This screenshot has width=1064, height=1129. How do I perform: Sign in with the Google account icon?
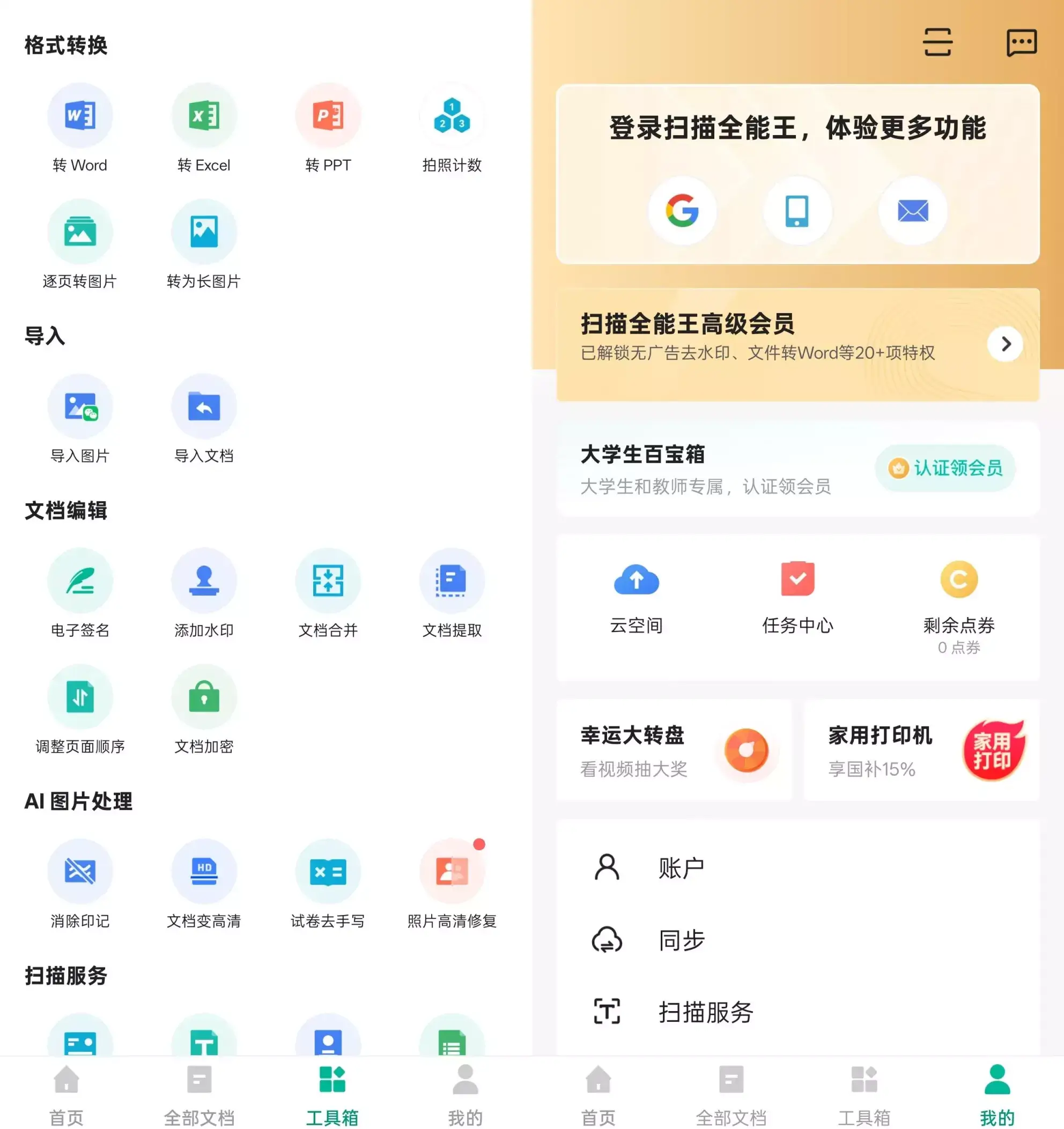coord(683,211)
